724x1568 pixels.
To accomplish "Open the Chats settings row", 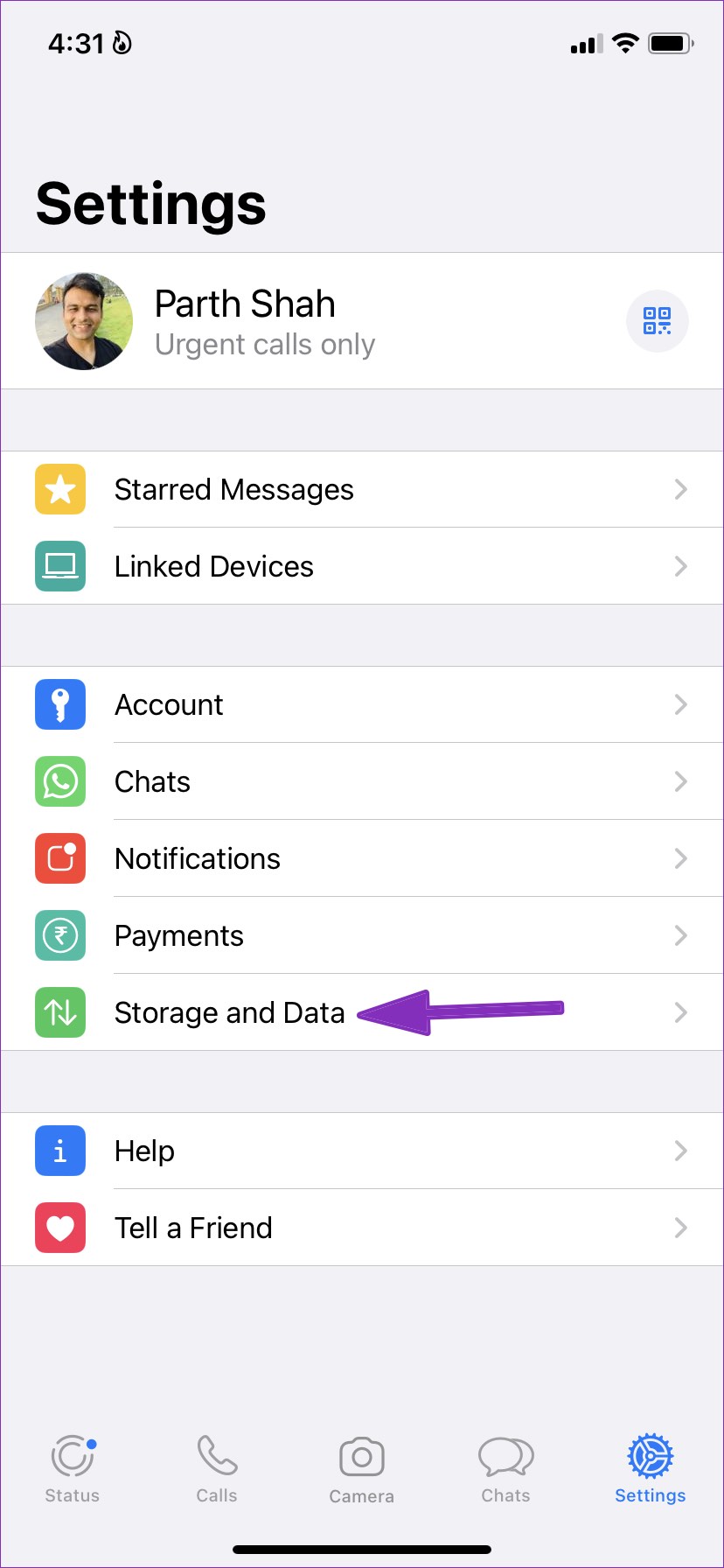I will tap(362, 781).
